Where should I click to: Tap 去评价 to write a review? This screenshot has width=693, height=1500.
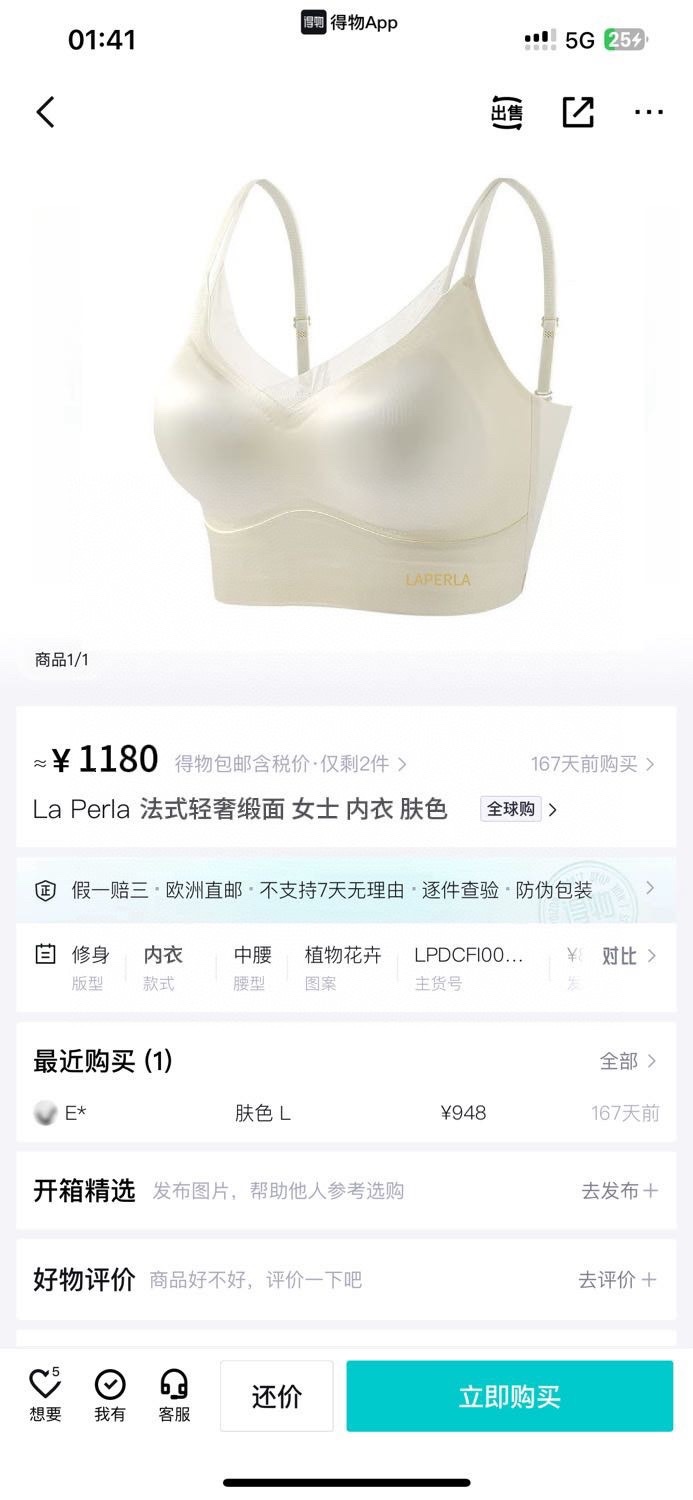[617, 1279]
